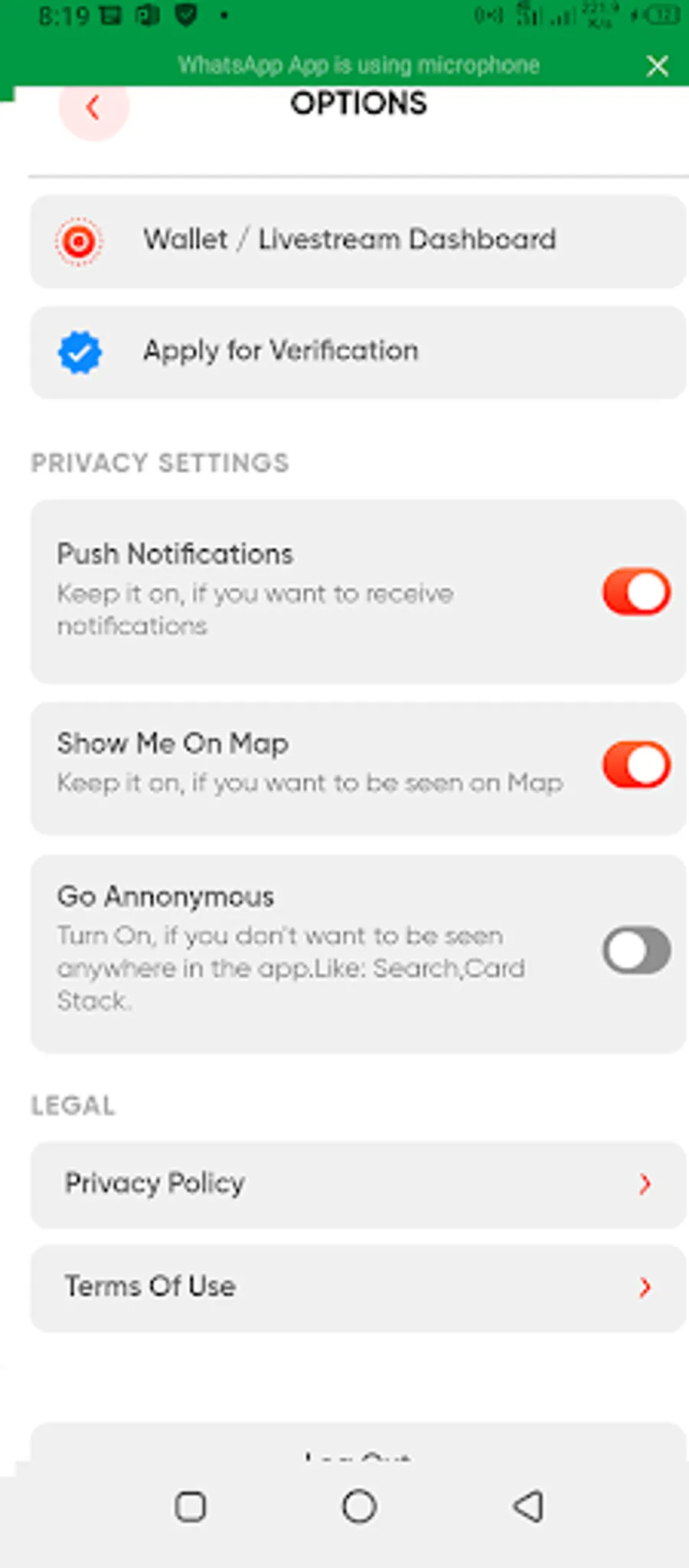
Task: Dismiss the microphone notification with the X
Action: [657, 65]
